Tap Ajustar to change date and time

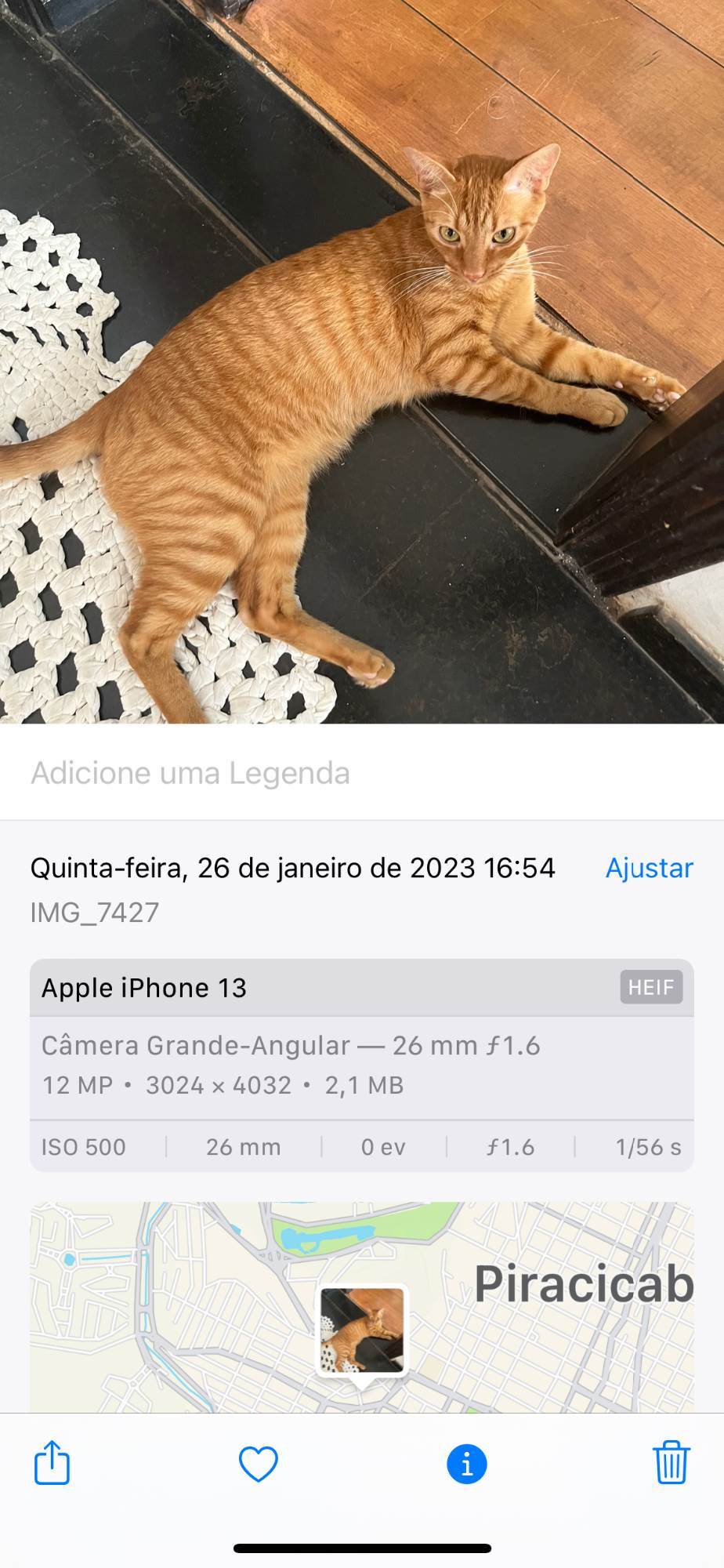pos(649,869)
